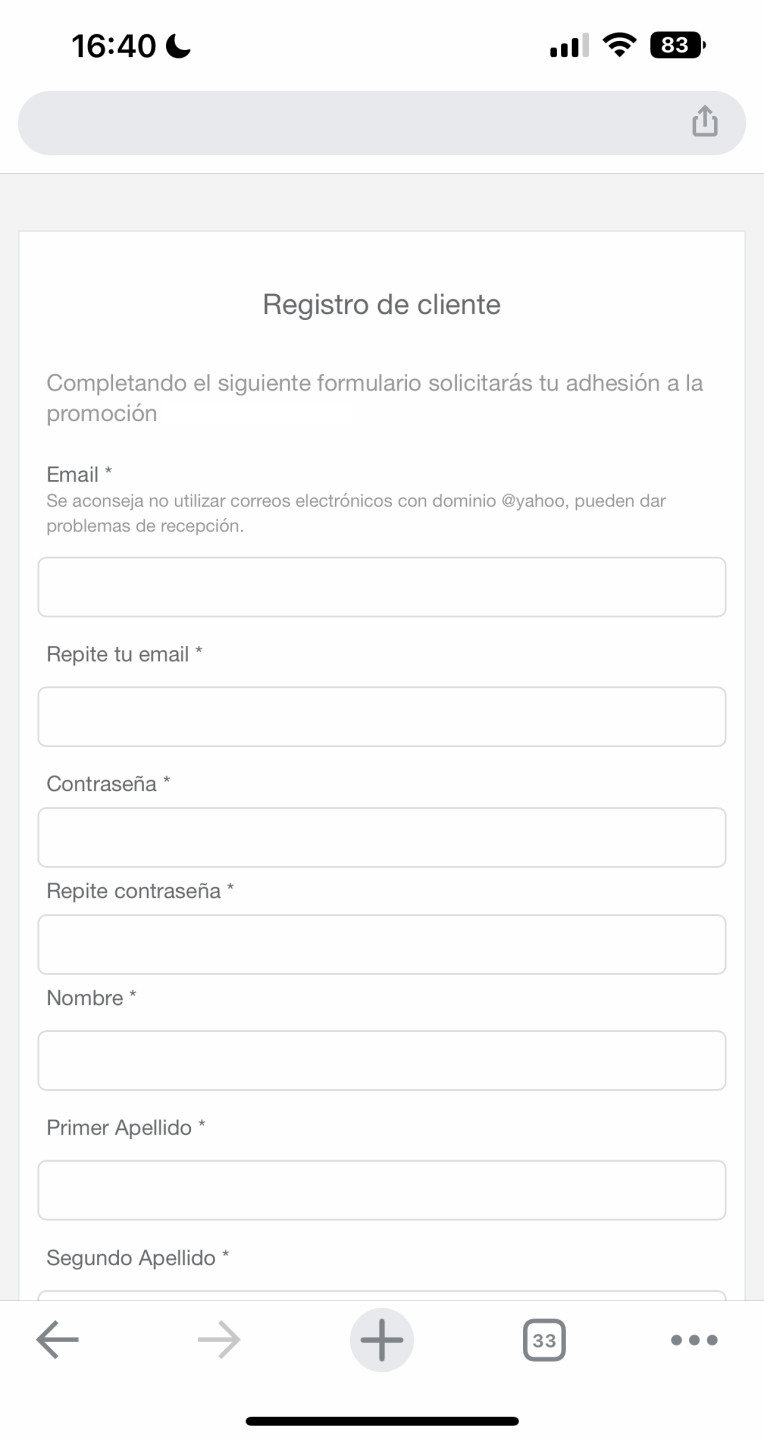The height and width of the screenshot is (1440, 764).
Task: Select the Contraseña field
Action: coord(382,837)
